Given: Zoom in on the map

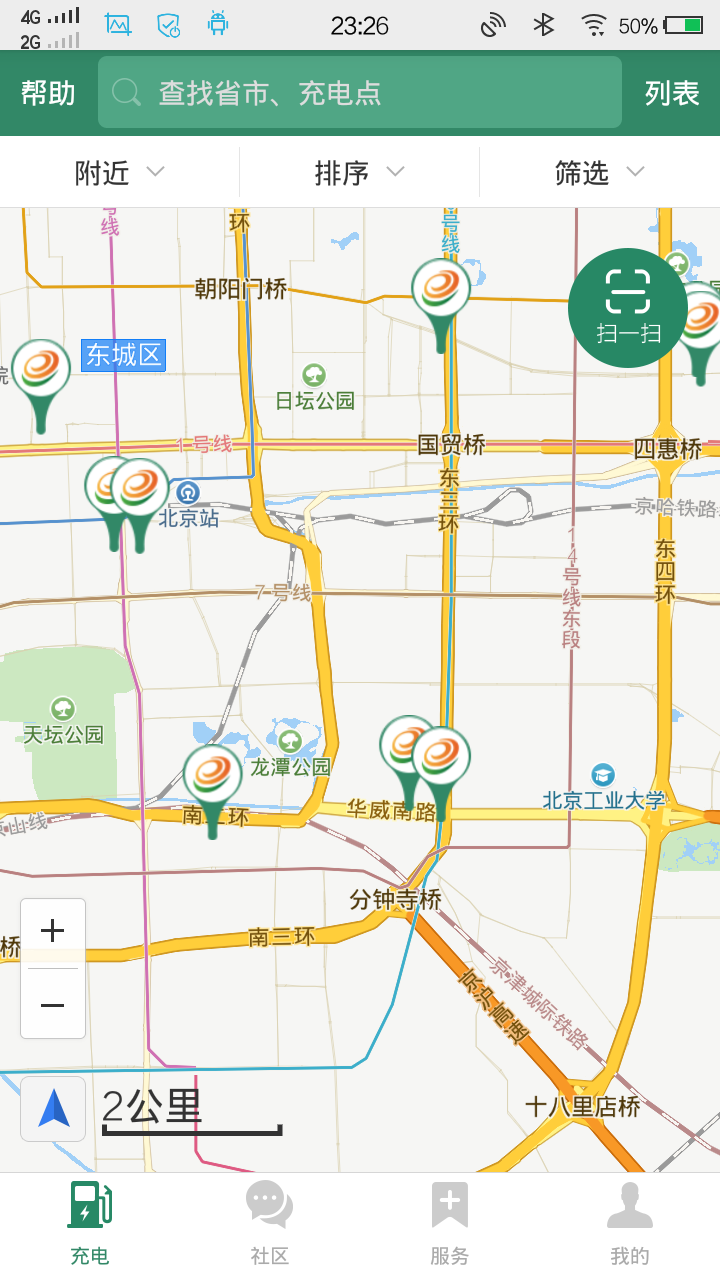Looking at the screenshot, I should [53, 932].
